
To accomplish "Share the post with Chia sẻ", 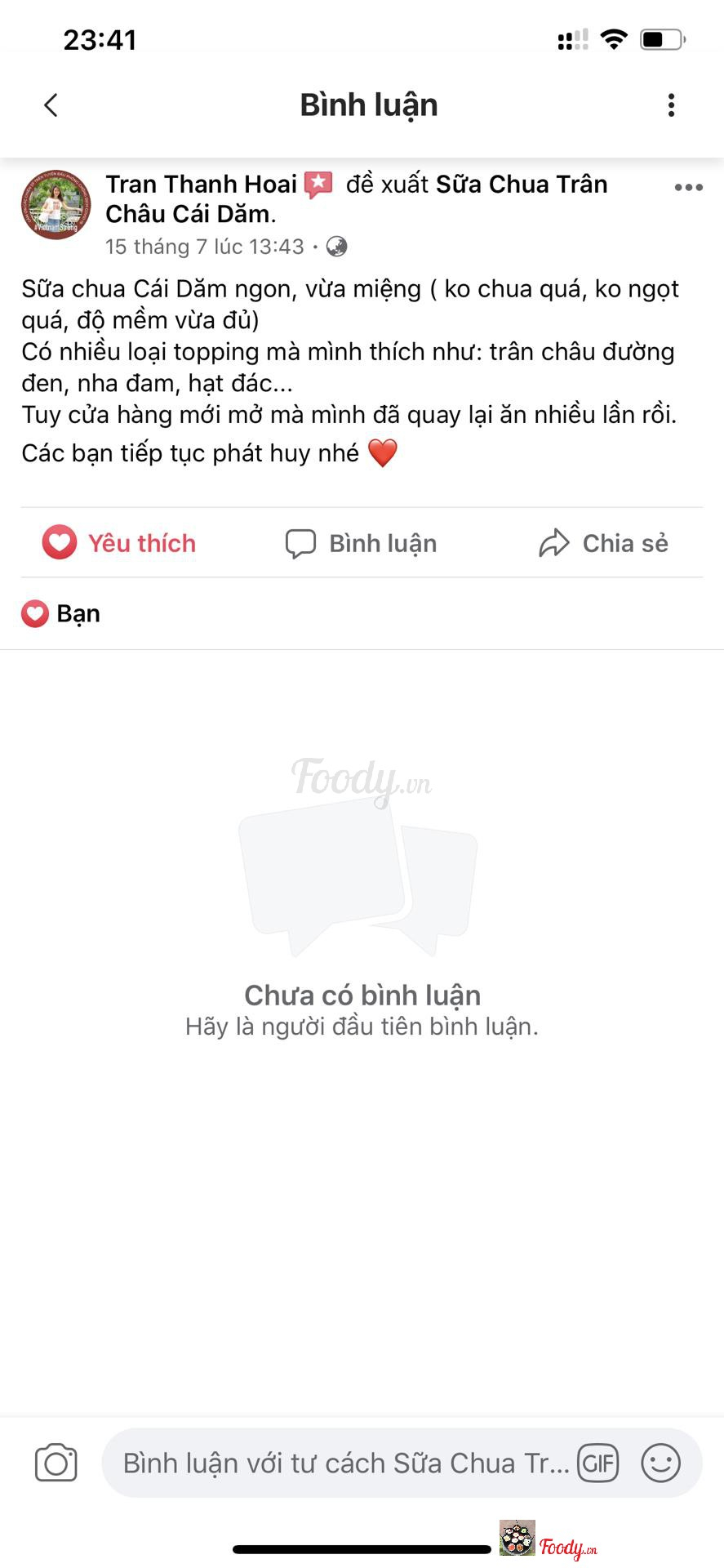I will [603, 543].
